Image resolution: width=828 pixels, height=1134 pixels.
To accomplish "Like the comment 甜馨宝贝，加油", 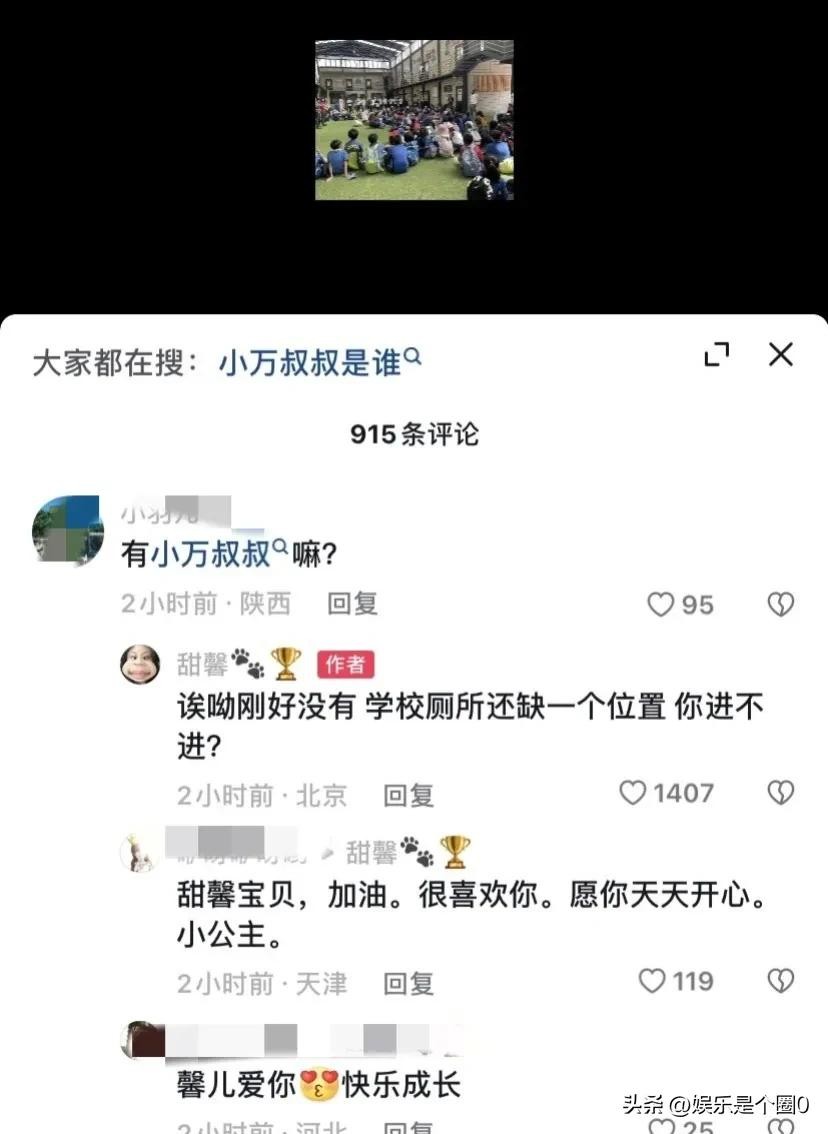I will (652, 981).
